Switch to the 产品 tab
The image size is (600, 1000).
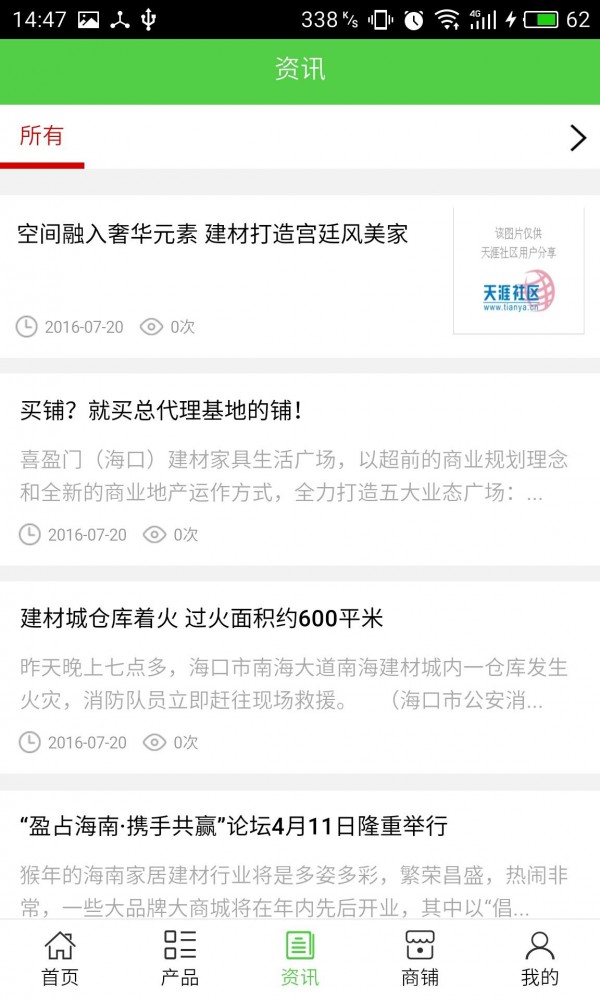click(180, 958)
